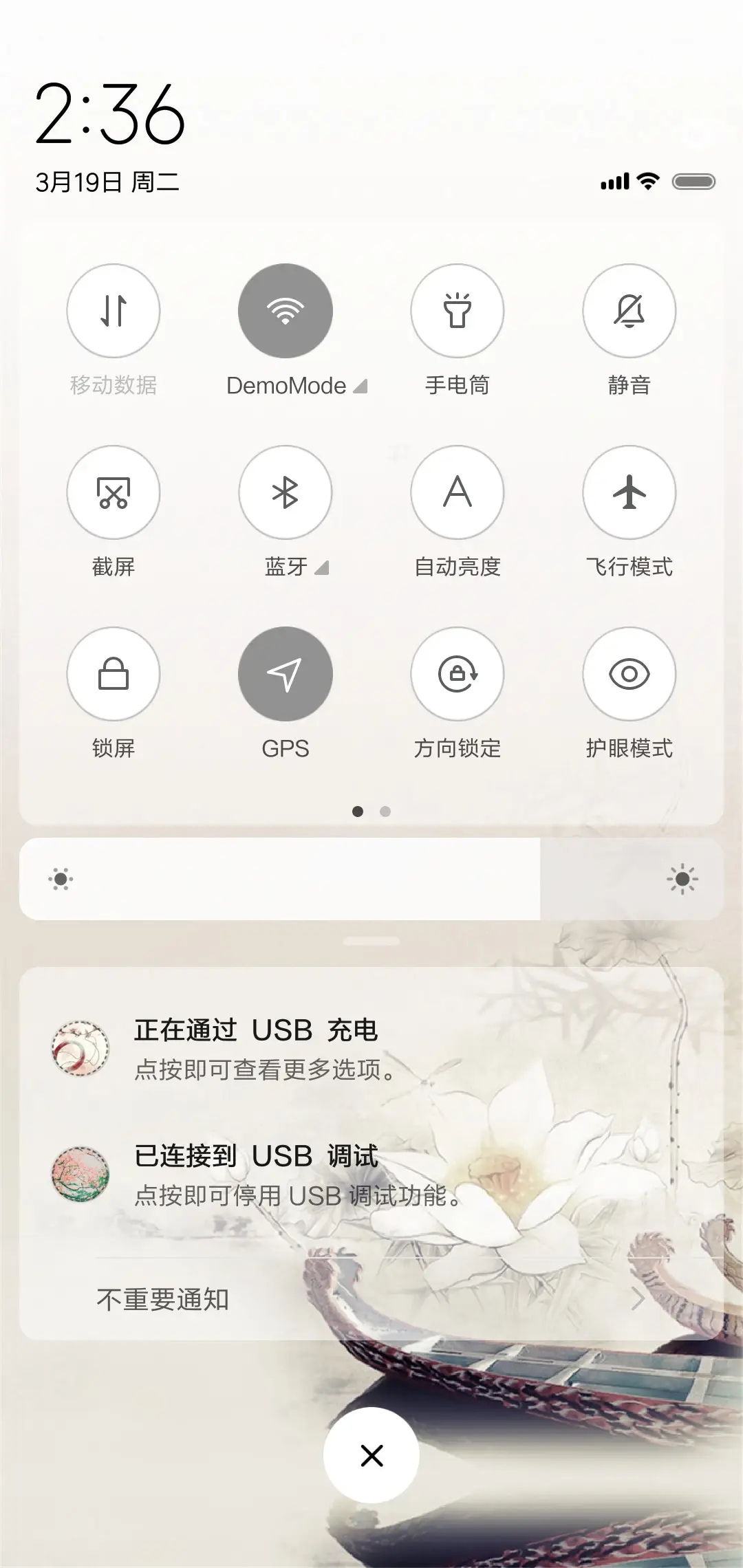Enable orientation lock

coord(457,675)
